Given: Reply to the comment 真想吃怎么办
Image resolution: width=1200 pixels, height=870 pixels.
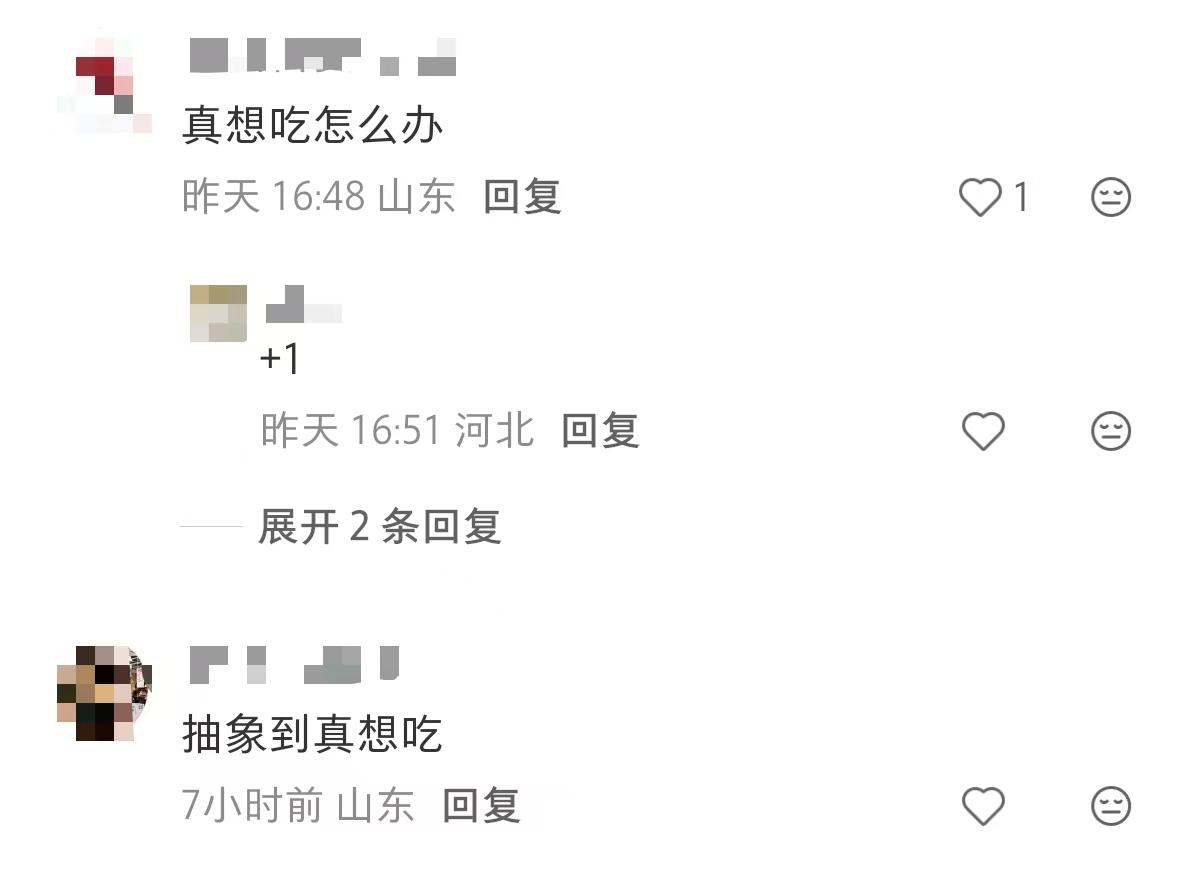Looking at the screenshot, I should tap(522, 197).
